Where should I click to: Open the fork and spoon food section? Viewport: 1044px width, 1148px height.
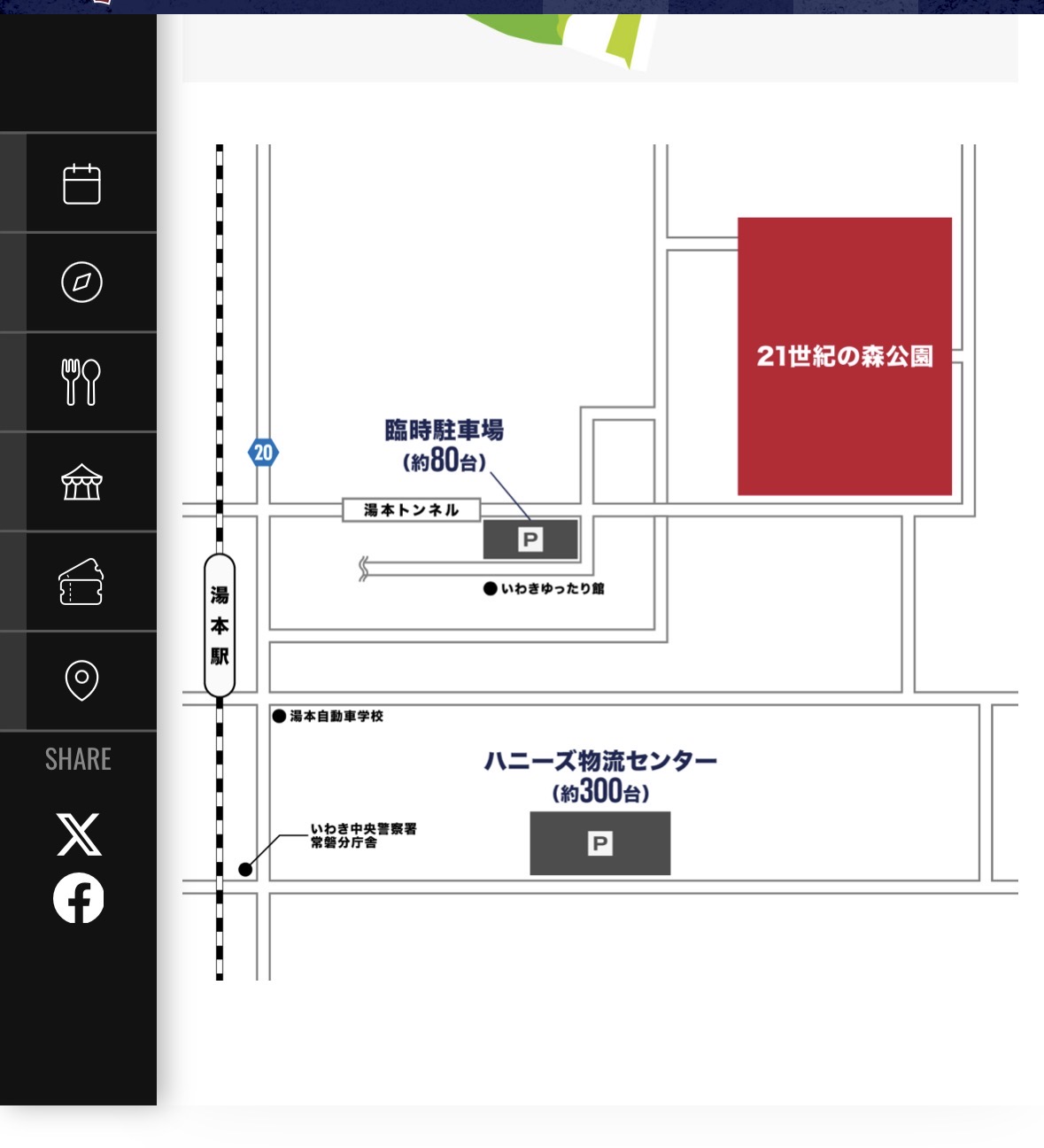coord(81,382)
